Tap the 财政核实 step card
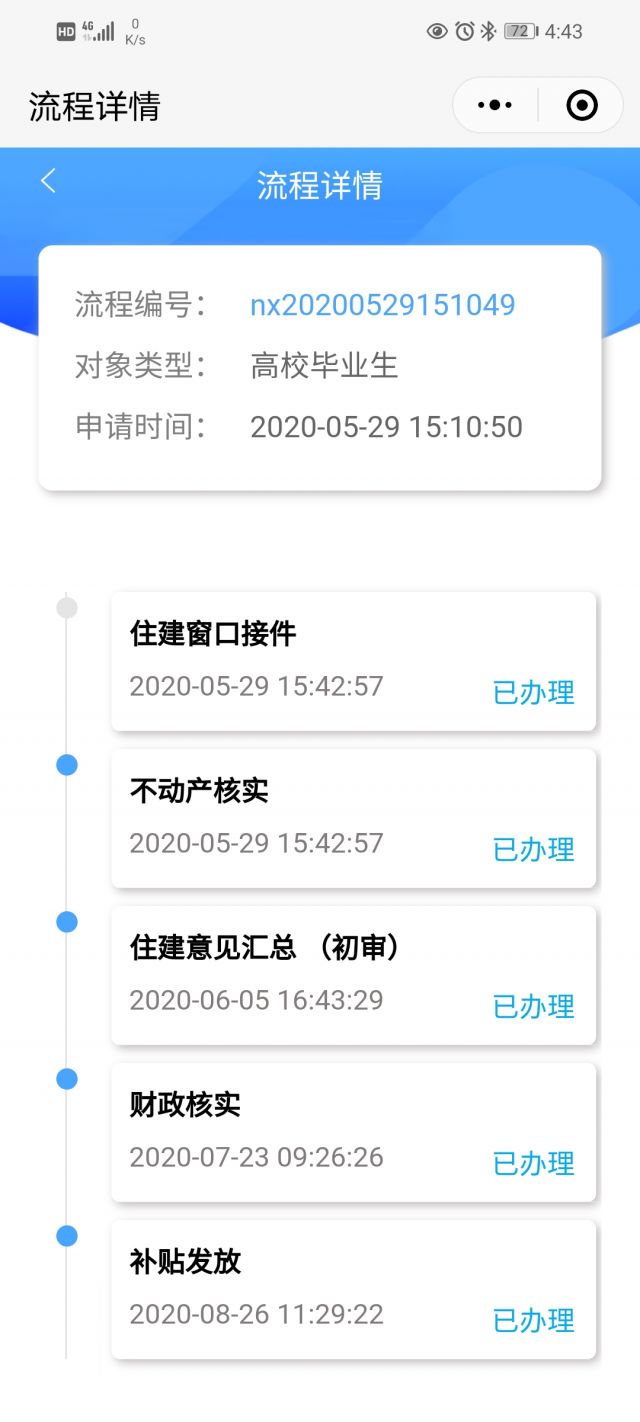The image size is (640, 1422). pos(353,1132)
